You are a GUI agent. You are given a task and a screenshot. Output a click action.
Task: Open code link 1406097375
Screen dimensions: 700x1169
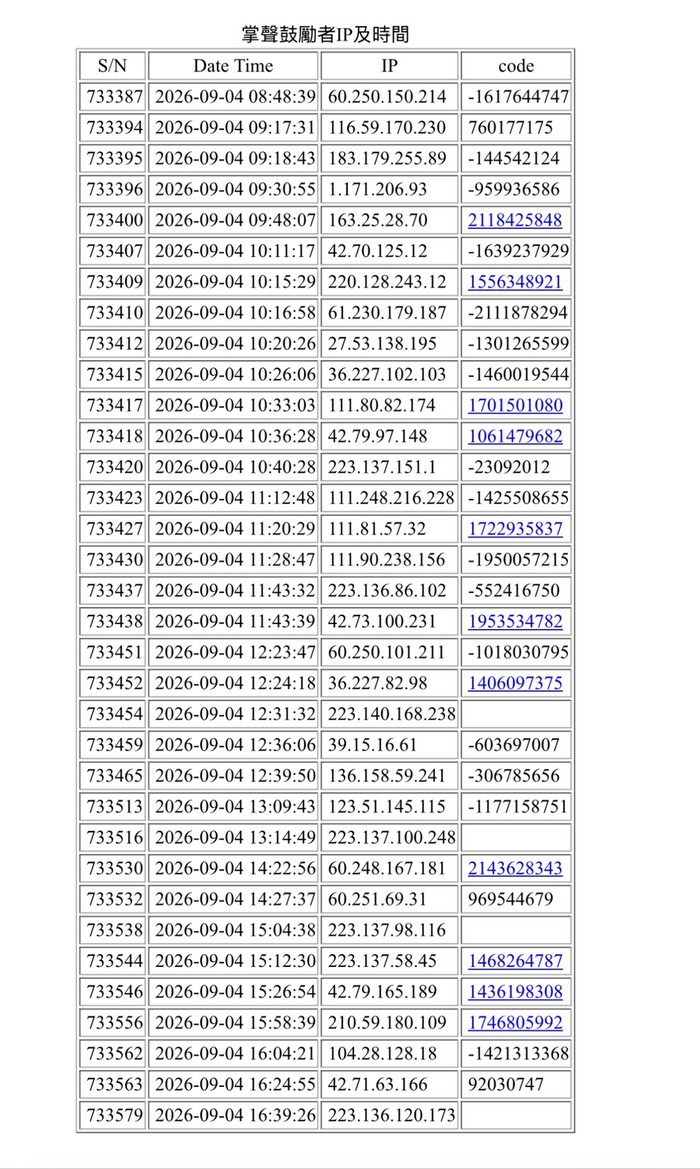[x=515, y=683]
